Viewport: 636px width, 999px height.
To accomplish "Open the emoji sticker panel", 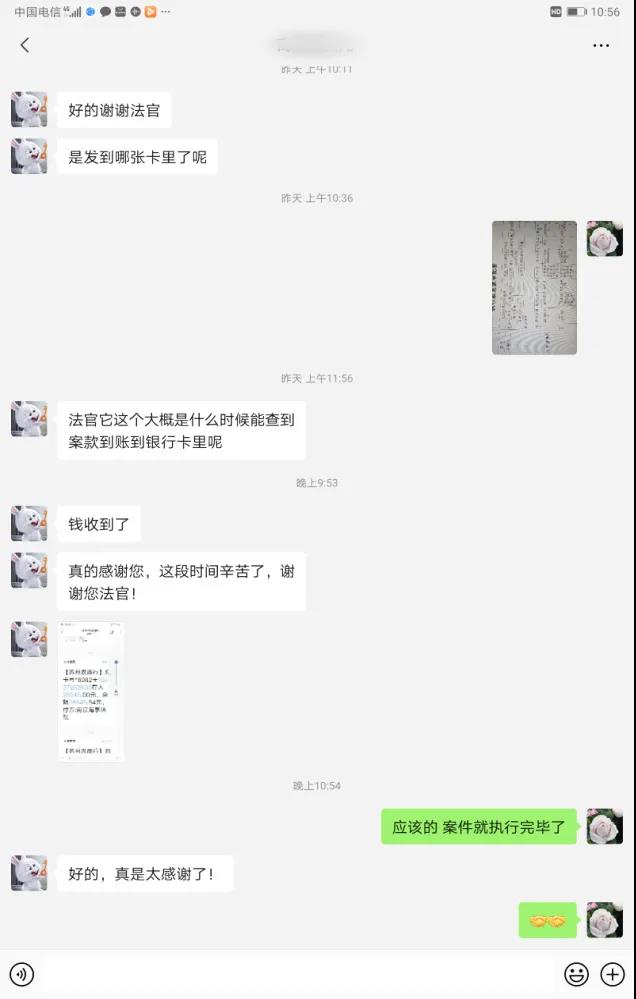I will click(576, 973).
